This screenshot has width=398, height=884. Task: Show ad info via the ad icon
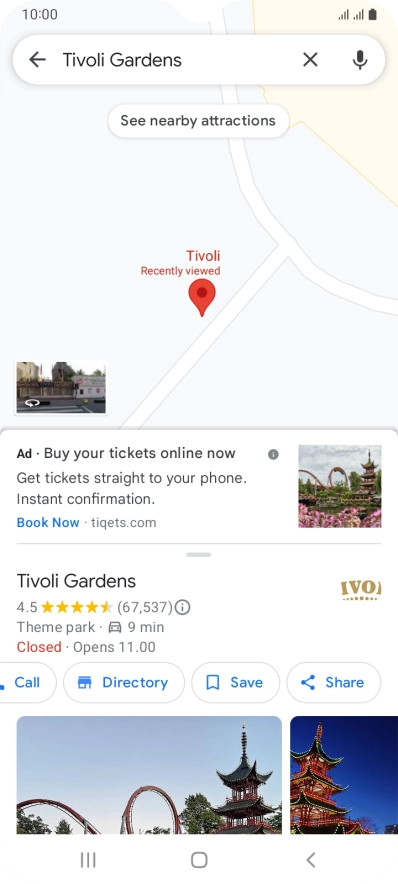pyautogui.click(x=273, y=454)
